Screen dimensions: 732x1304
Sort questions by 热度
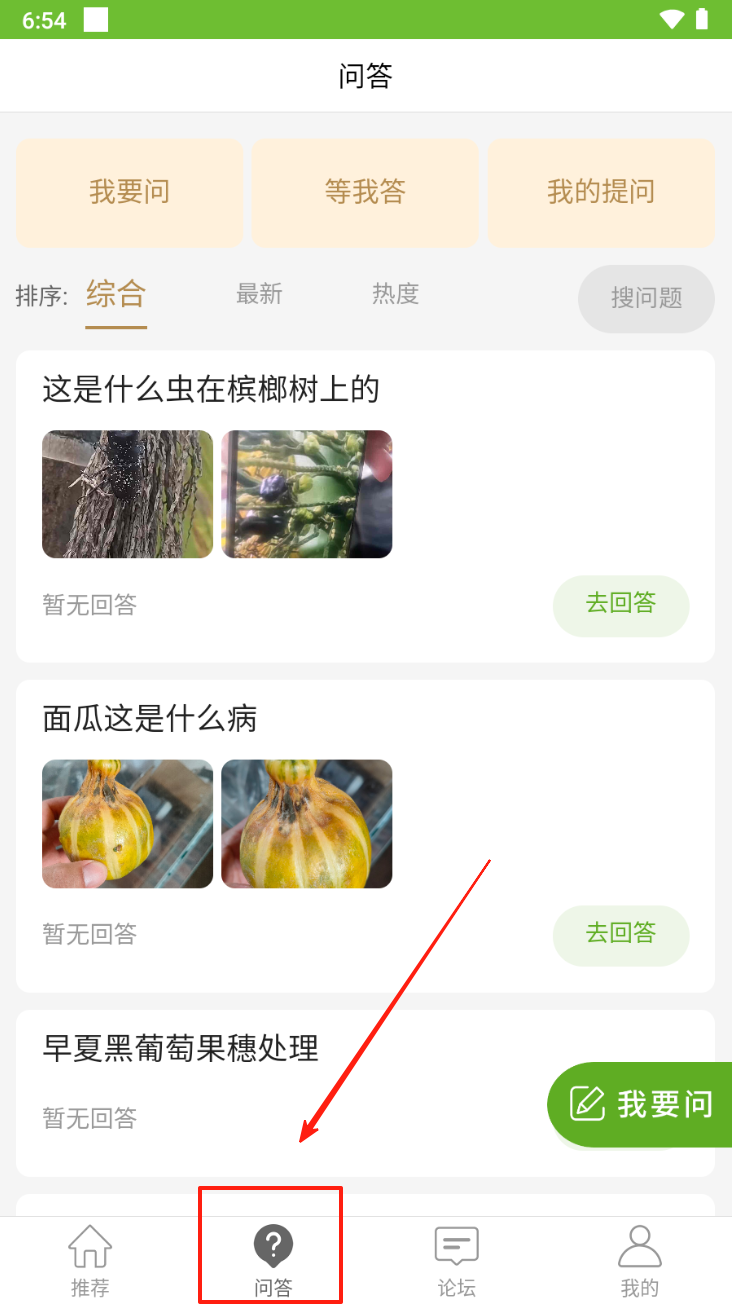click(x=395, y=294)
